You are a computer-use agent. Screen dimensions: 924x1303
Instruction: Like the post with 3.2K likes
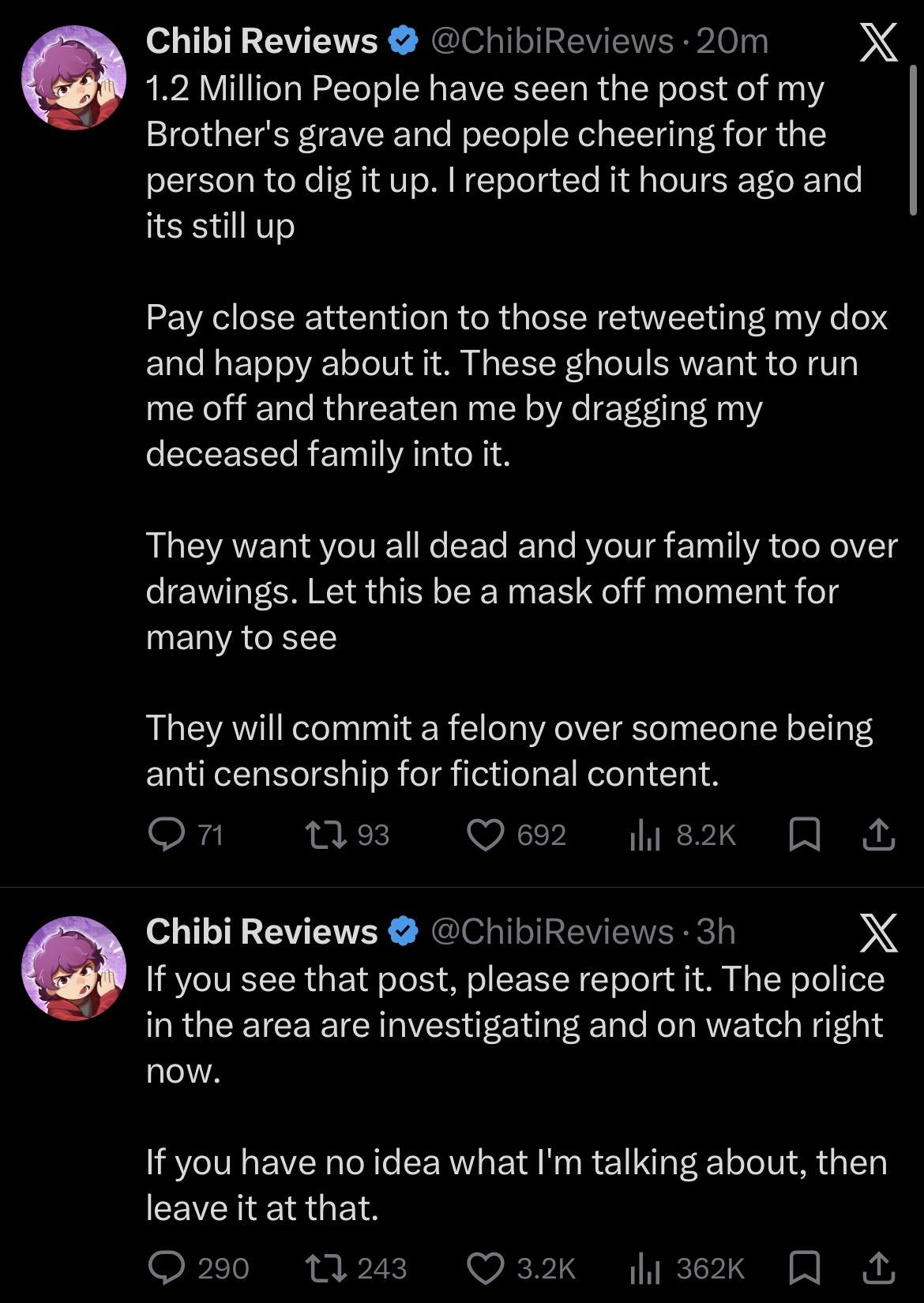[486, 1268]
